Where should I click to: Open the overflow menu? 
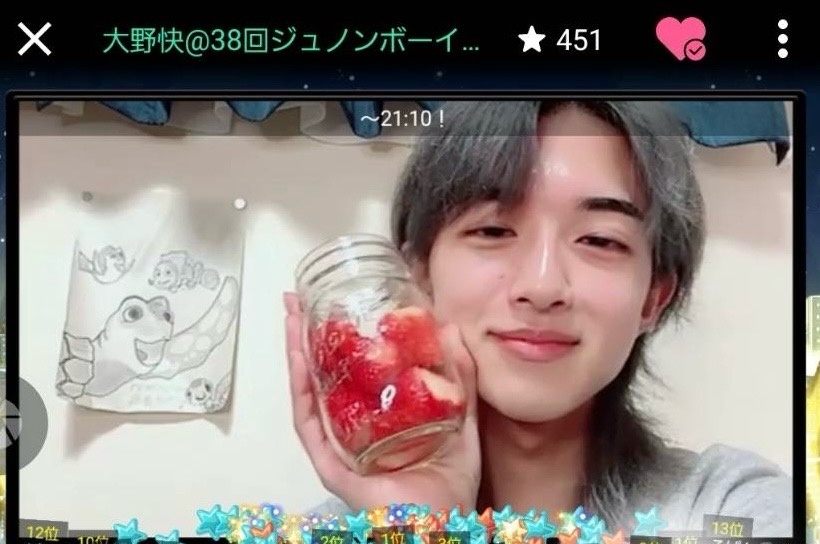[783, 40]
